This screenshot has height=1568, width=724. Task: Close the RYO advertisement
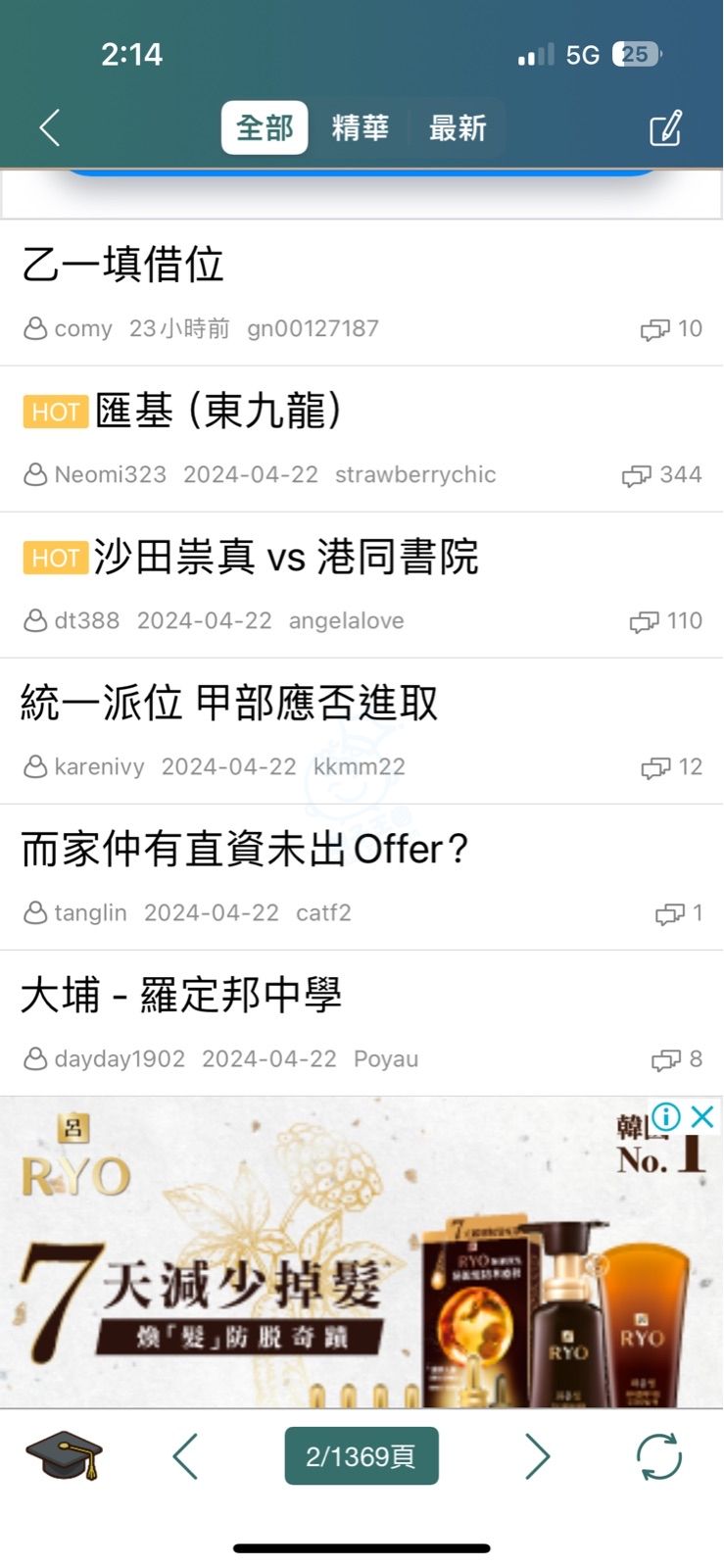[x=702, y=1116]
